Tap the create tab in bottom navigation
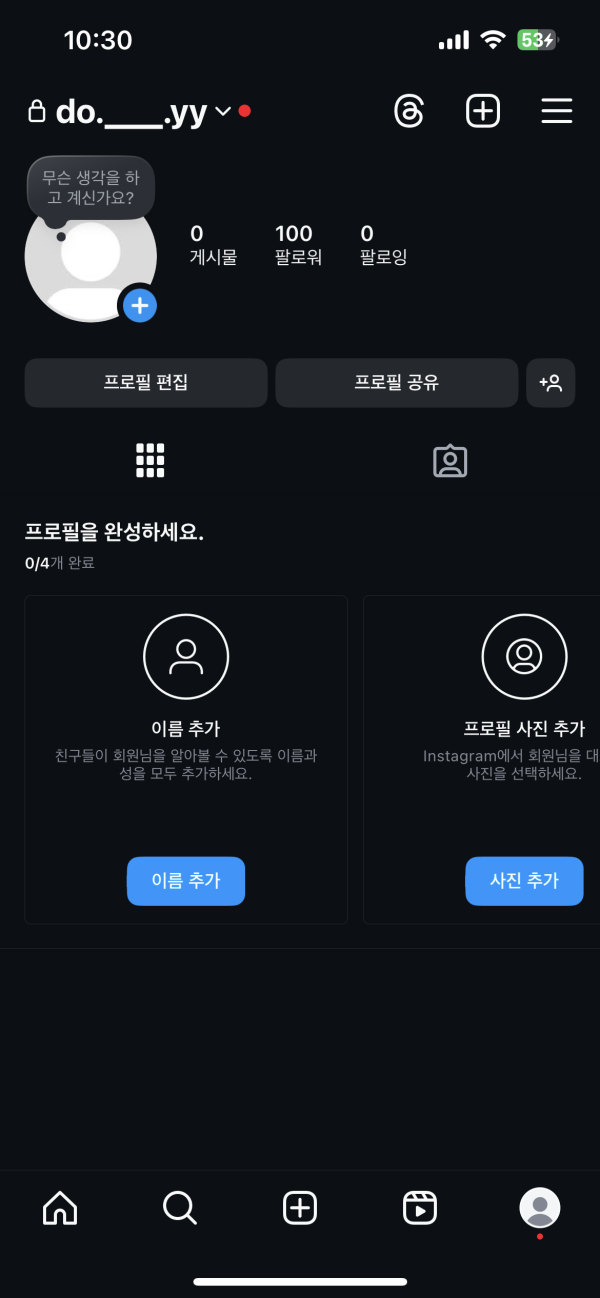The image size is (600, 1298). click(x=300, y=1208)
